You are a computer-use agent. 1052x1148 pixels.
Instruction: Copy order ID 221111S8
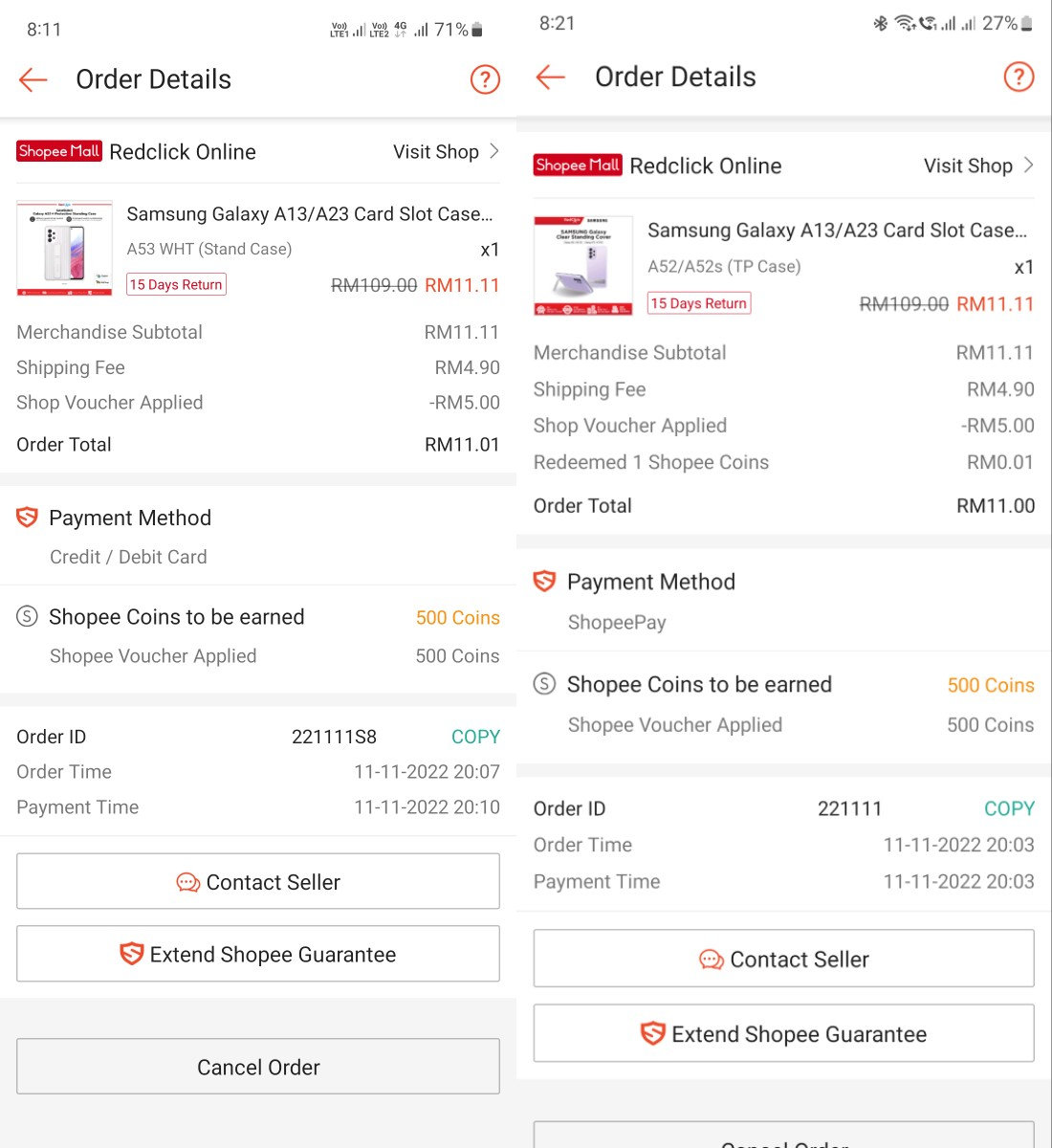pos(475,737)
